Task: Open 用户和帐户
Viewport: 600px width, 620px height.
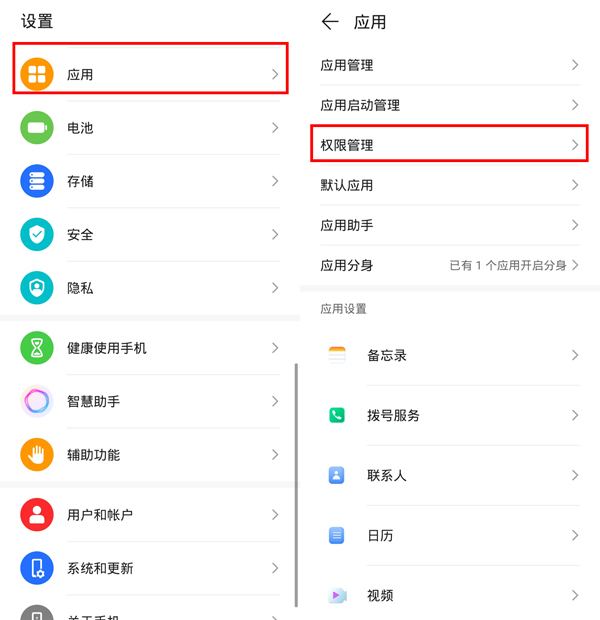Action: (150, 515)
